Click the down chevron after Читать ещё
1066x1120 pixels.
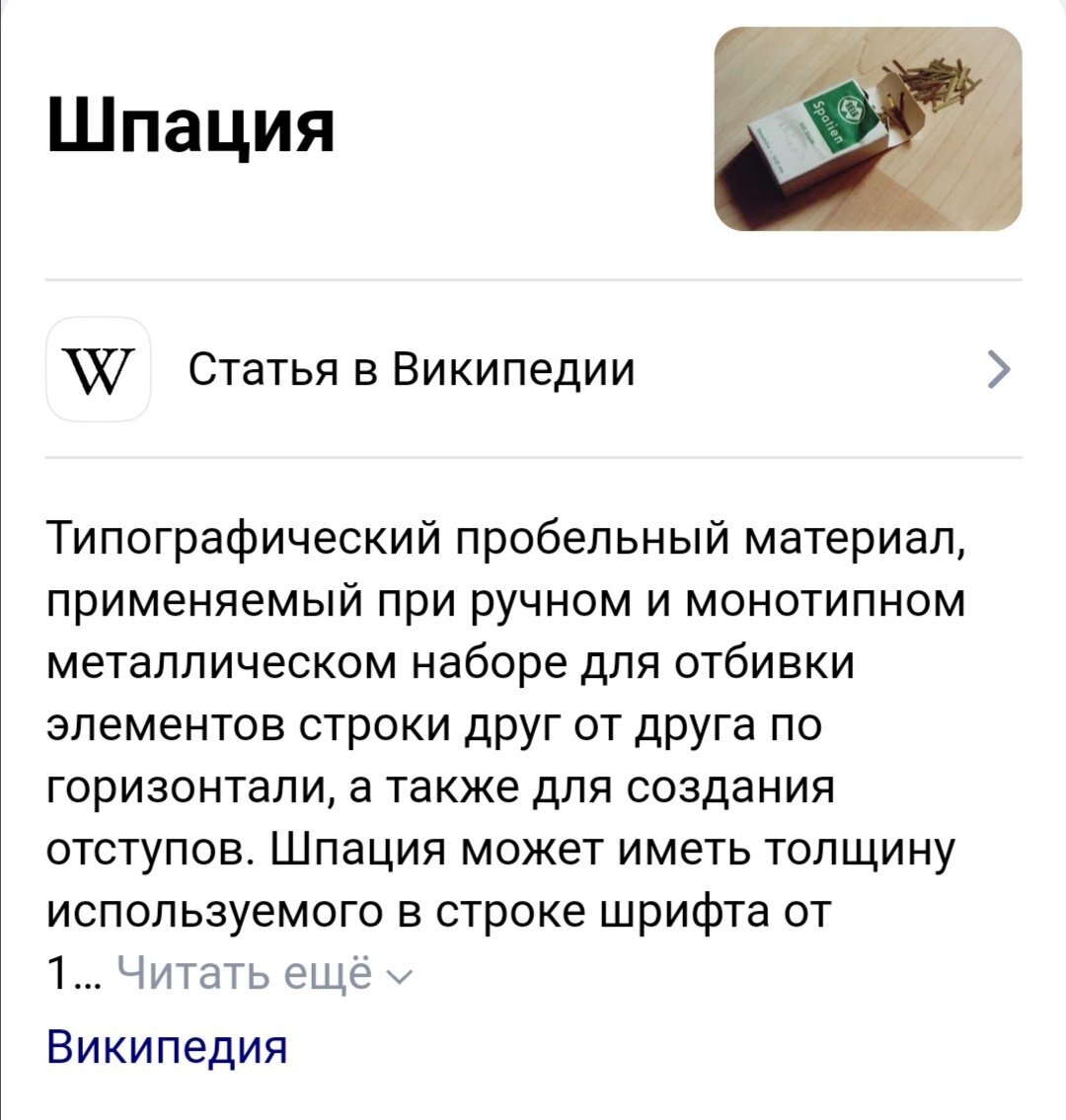click(x=399, y=975)
